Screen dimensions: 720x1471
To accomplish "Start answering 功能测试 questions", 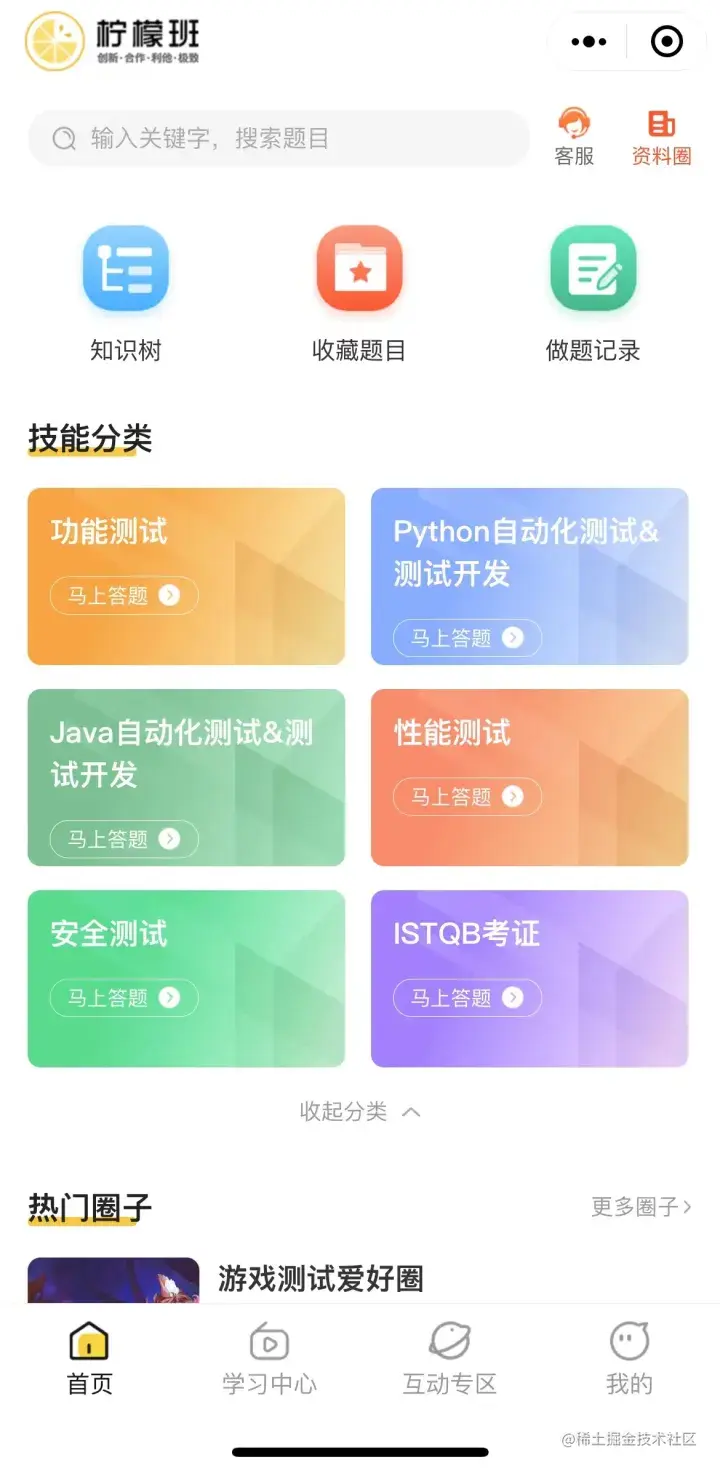I will point(124,596).
